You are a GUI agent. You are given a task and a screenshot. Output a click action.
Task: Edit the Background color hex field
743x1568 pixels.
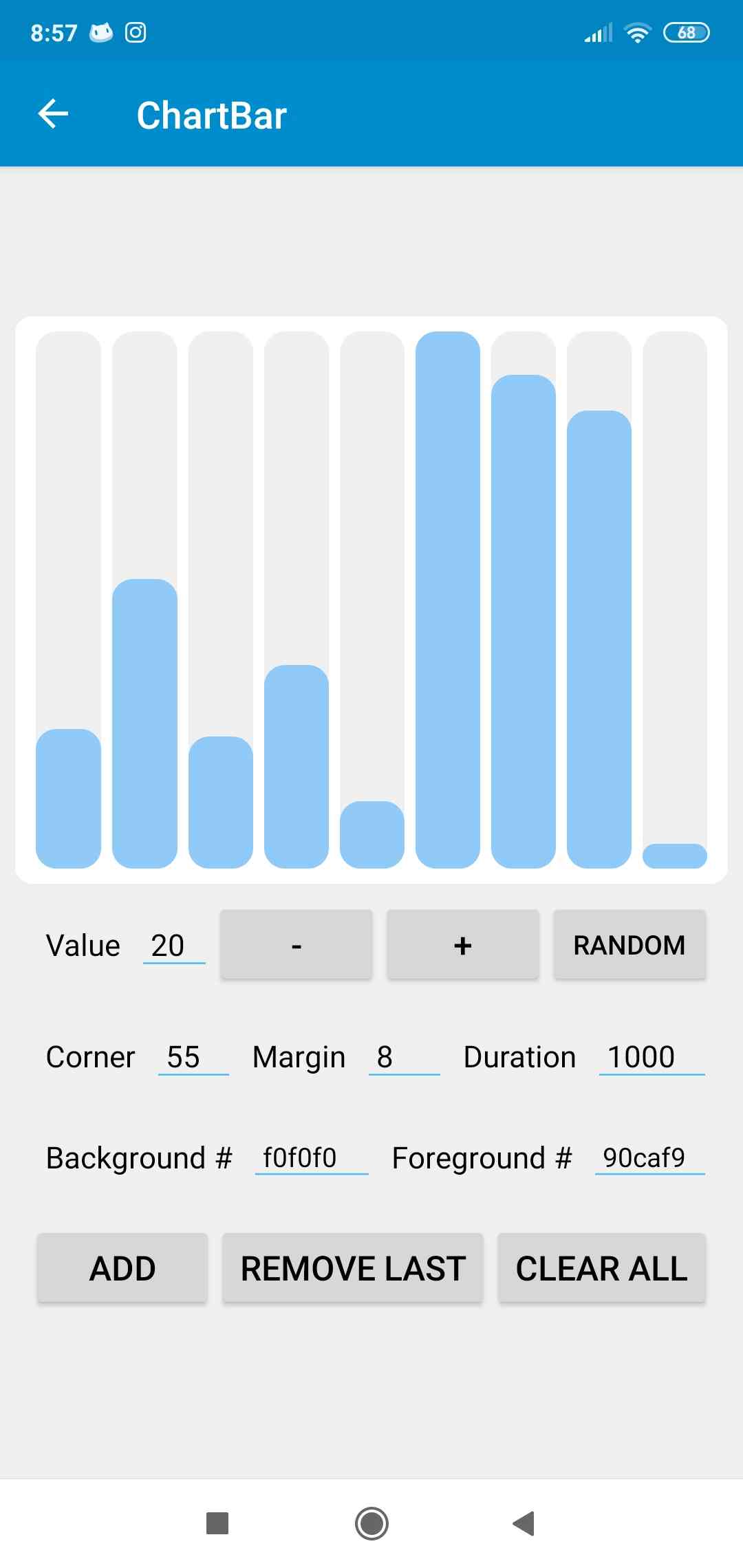tap(312, 1157)
